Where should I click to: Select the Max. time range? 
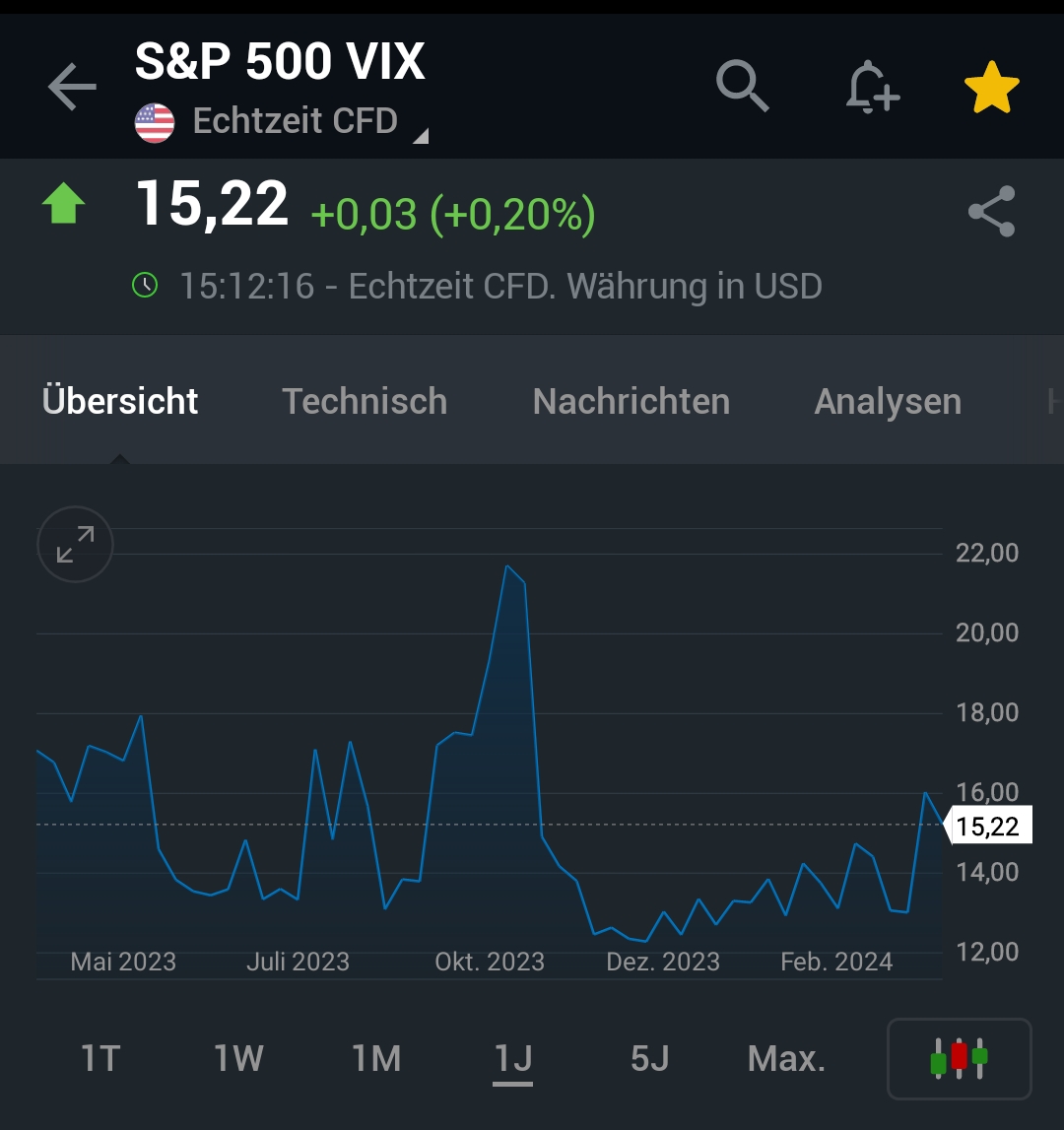[x=785, y=1059]
